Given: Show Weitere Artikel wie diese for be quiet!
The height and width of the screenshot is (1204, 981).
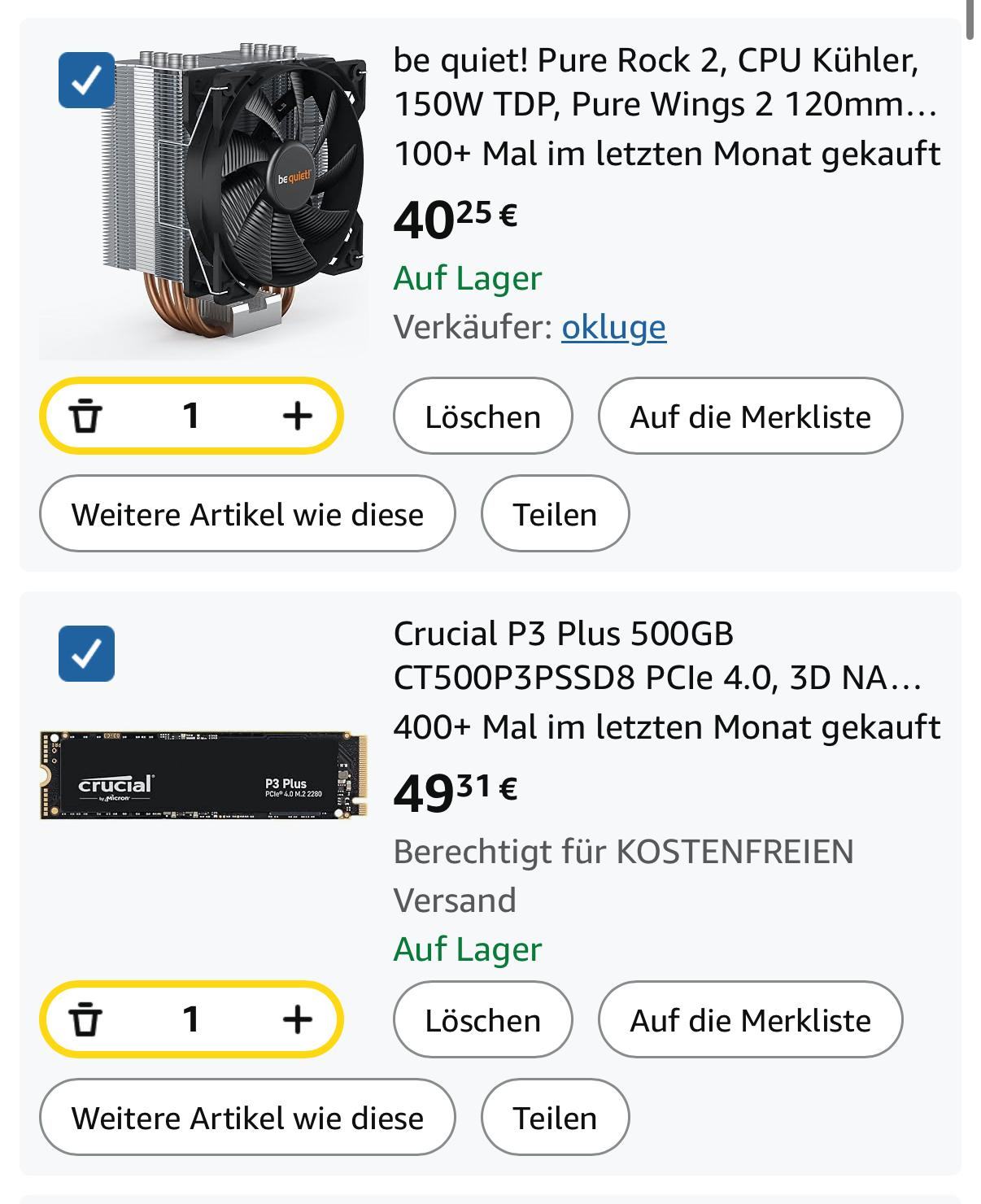Looking at the screenshot, I should tap(247, 514).
